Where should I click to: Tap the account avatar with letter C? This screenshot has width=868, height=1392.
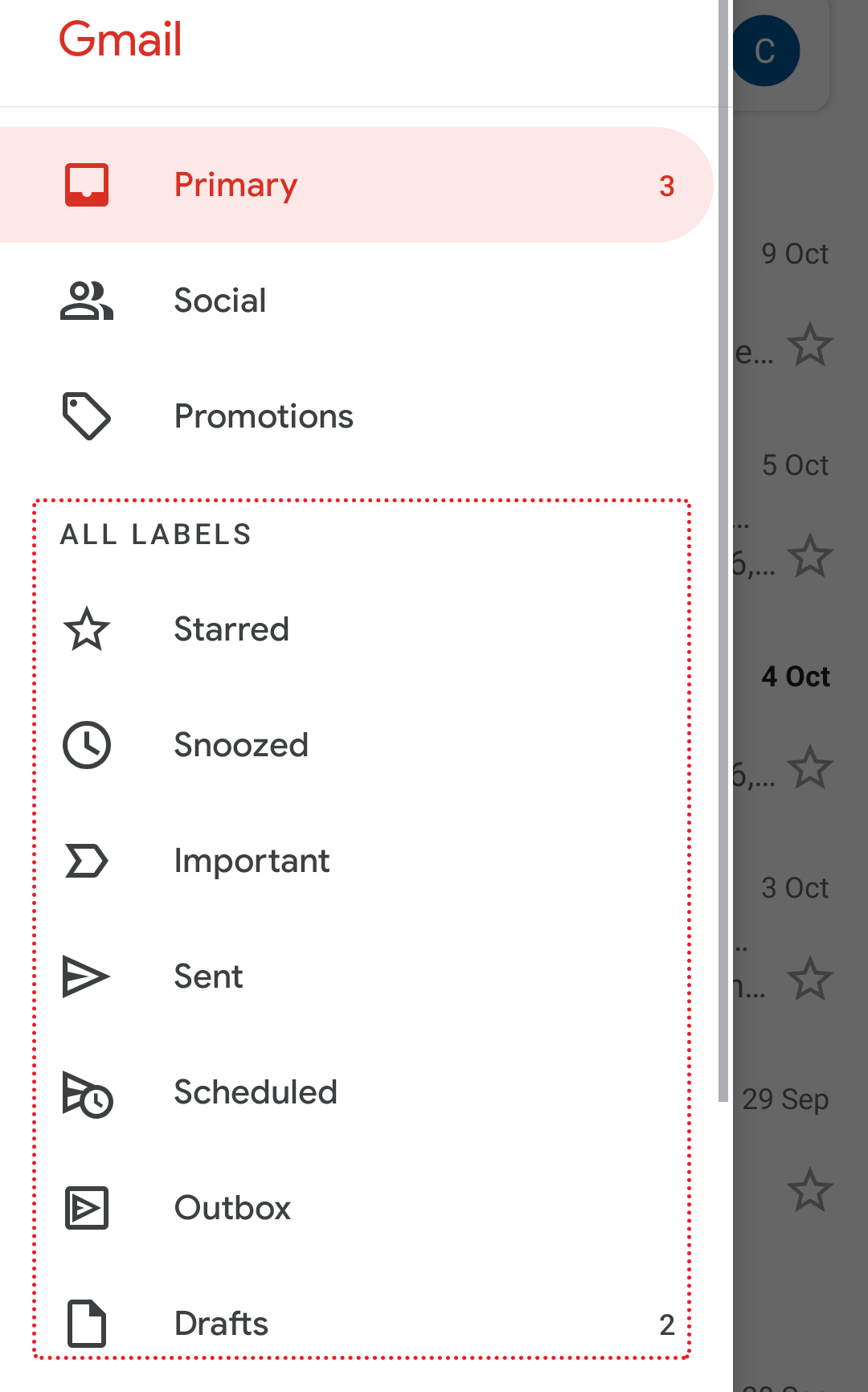766,51
